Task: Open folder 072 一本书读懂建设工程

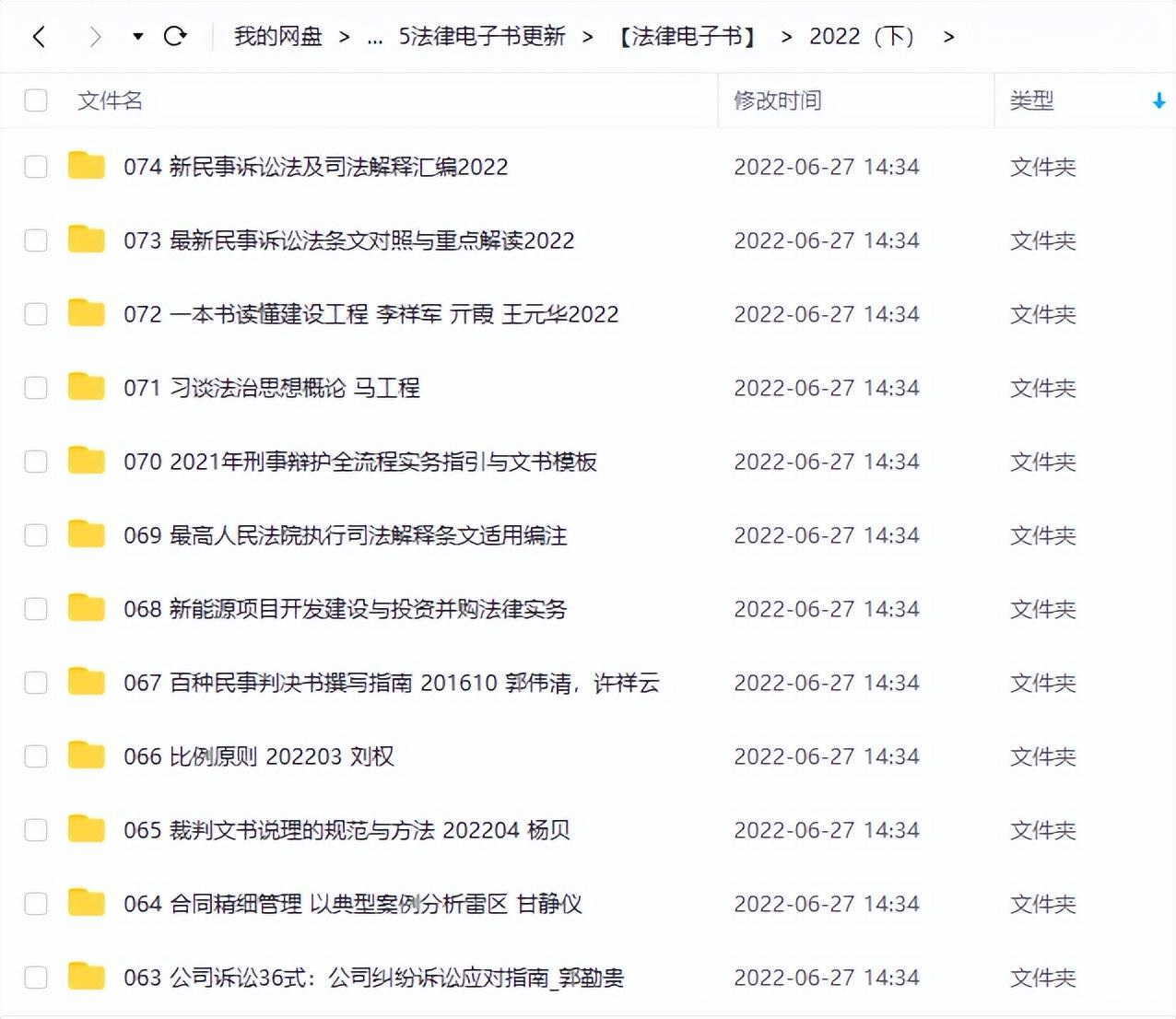Action: click(370, 314)
